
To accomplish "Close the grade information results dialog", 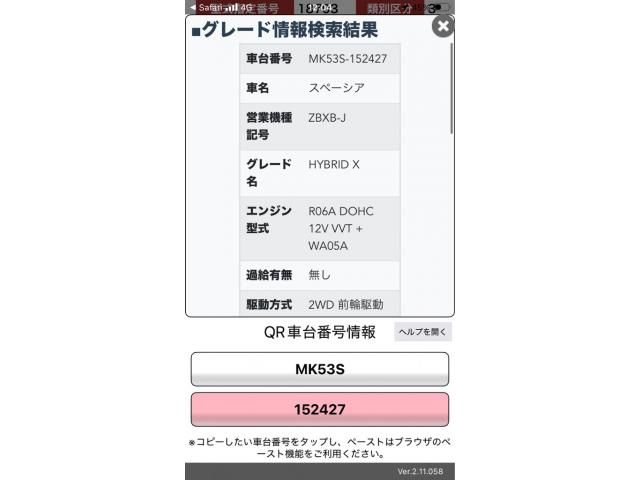I will [441, 26].
